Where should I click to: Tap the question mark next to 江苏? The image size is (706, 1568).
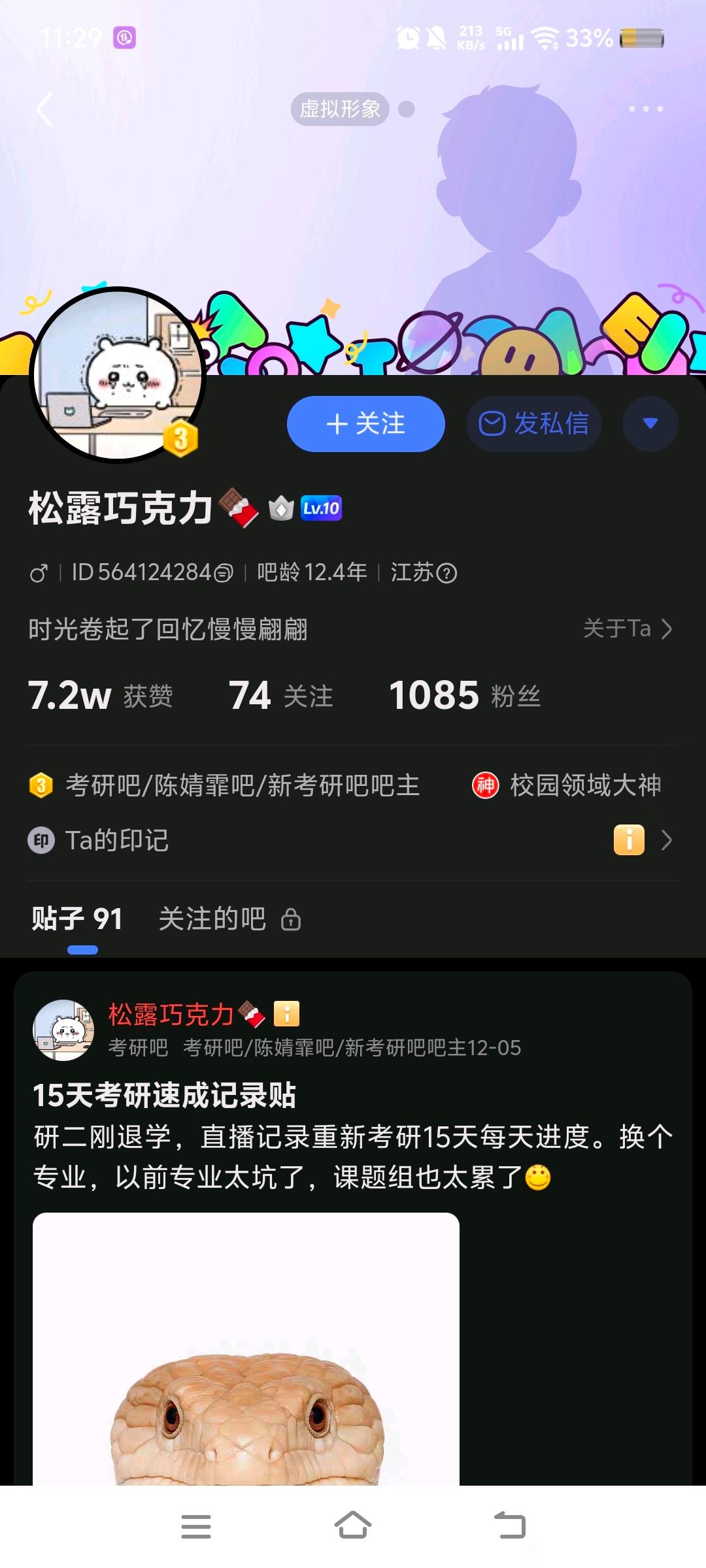[446, 574]
